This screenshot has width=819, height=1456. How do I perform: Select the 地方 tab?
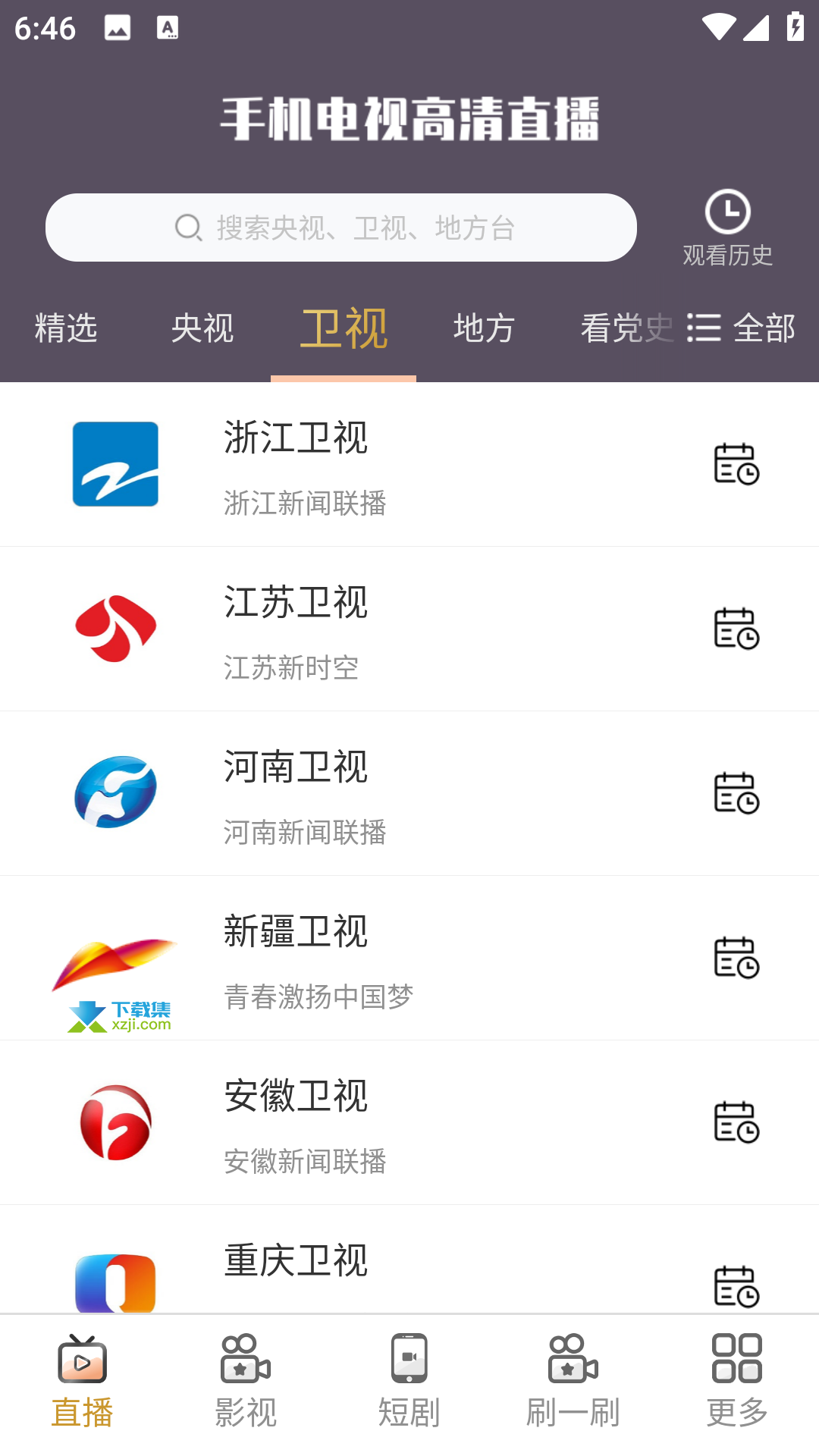click(485, 328)
